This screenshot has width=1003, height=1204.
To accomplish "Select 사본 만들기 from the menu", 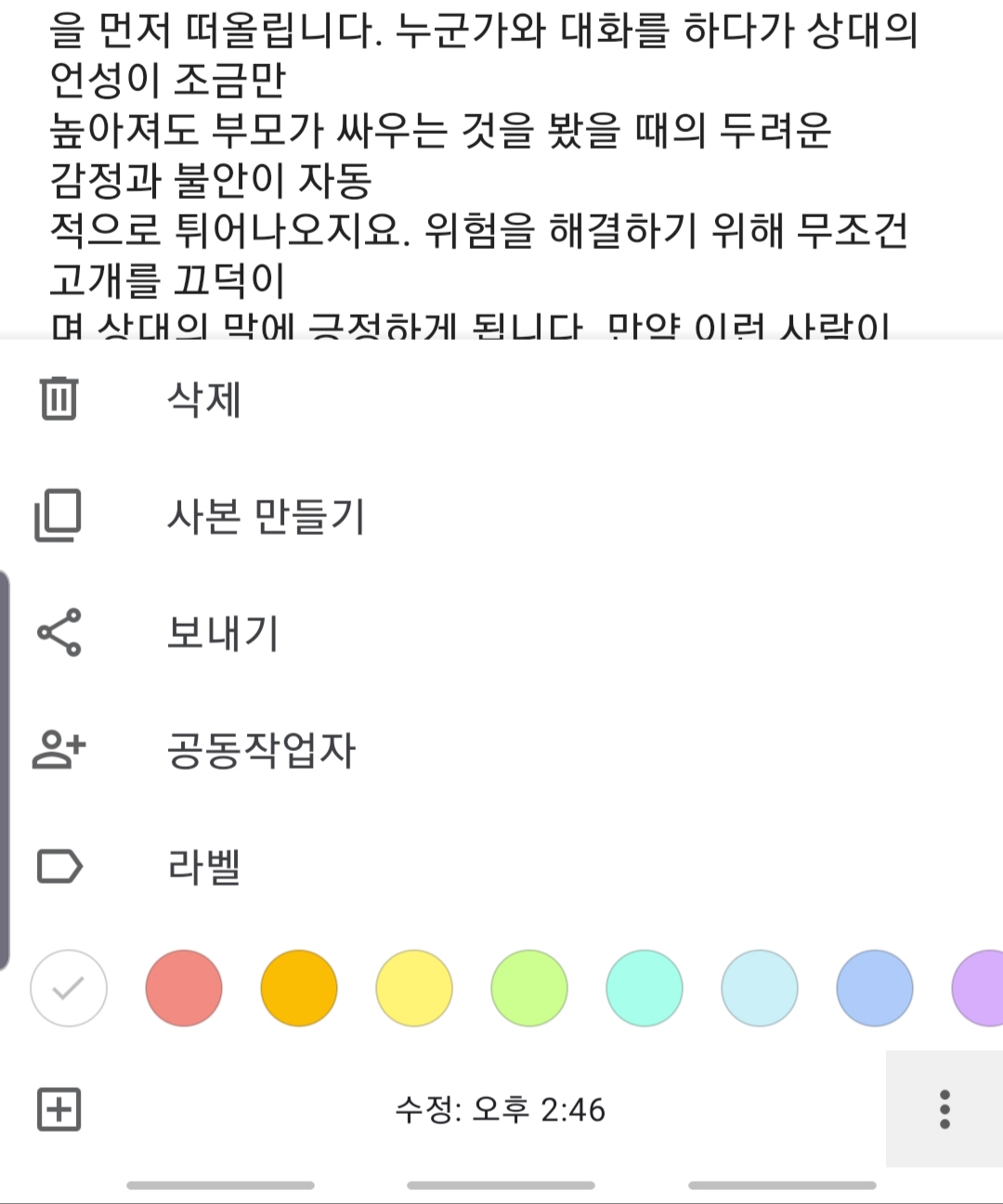I will click(267, 517).
